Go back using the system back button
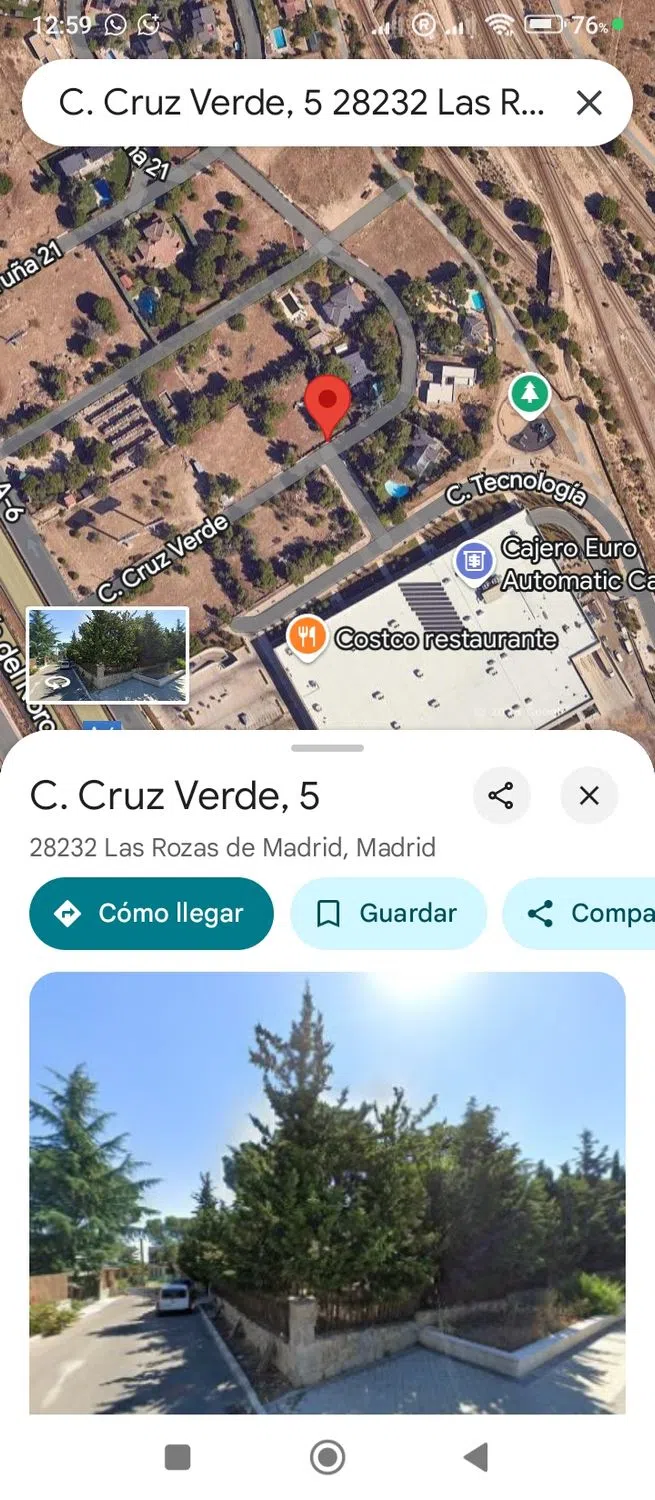The height and width of the screenshot is (1500, 655). coord(477,1457)
